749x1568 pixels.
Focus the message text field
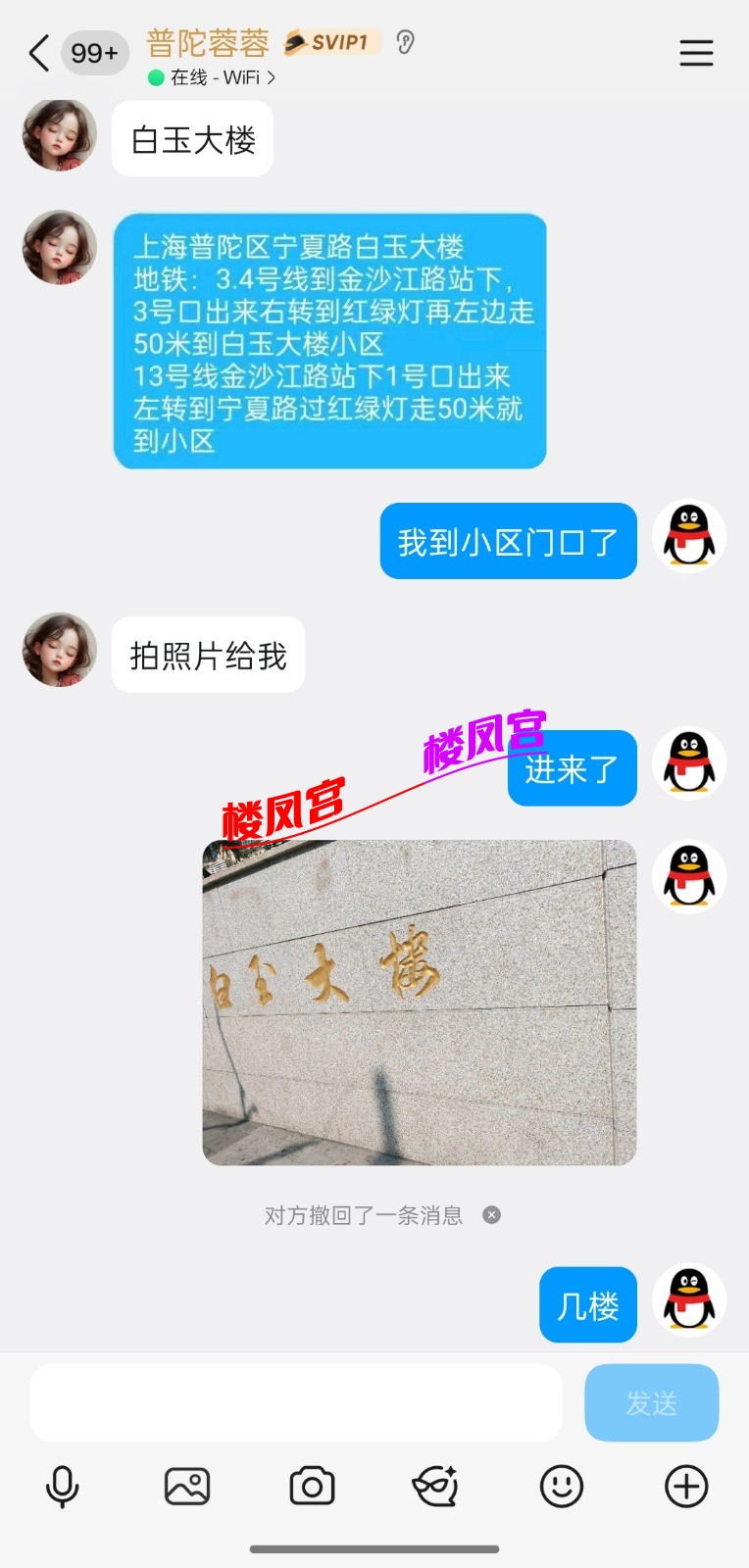(x=296, y=1402)
